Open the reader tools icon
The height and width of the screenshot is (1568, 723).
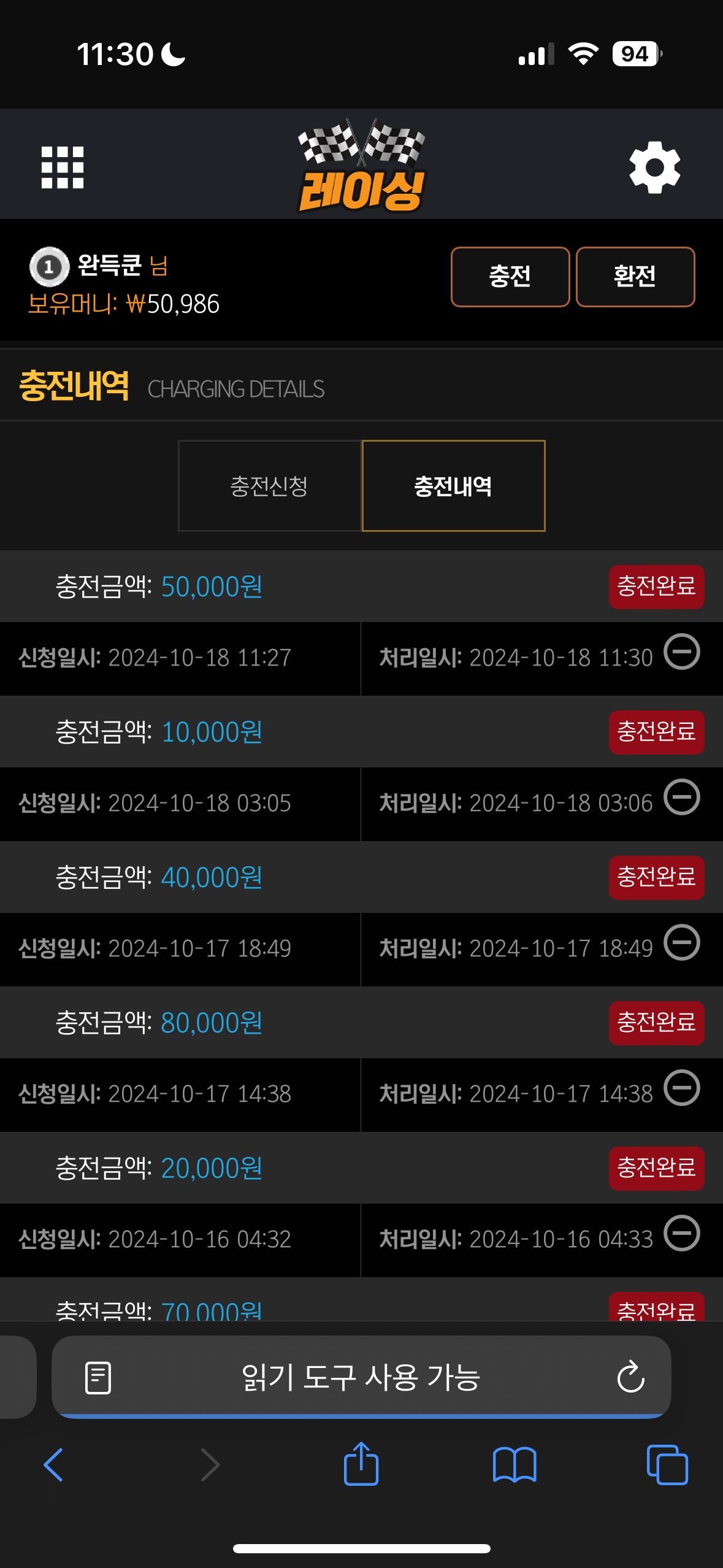point(98,1378)
